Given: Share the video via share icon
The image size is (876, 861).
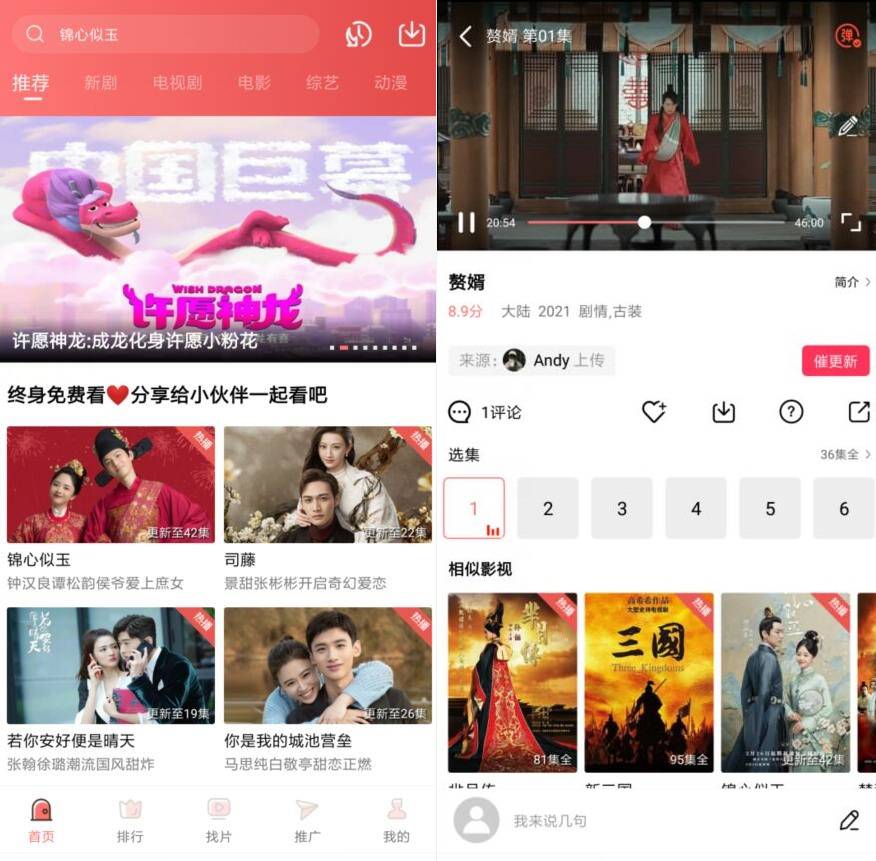Looking at the screenshot, I should 858,412.
